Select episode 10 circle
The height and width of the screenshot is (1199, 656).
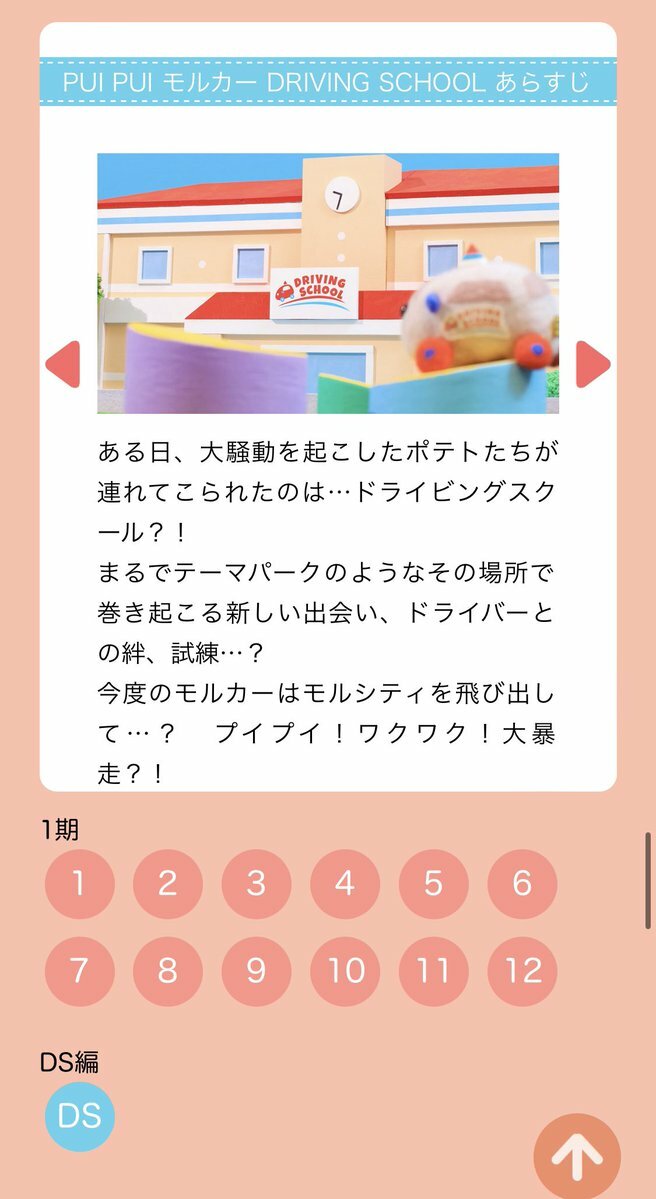(345, 971)
